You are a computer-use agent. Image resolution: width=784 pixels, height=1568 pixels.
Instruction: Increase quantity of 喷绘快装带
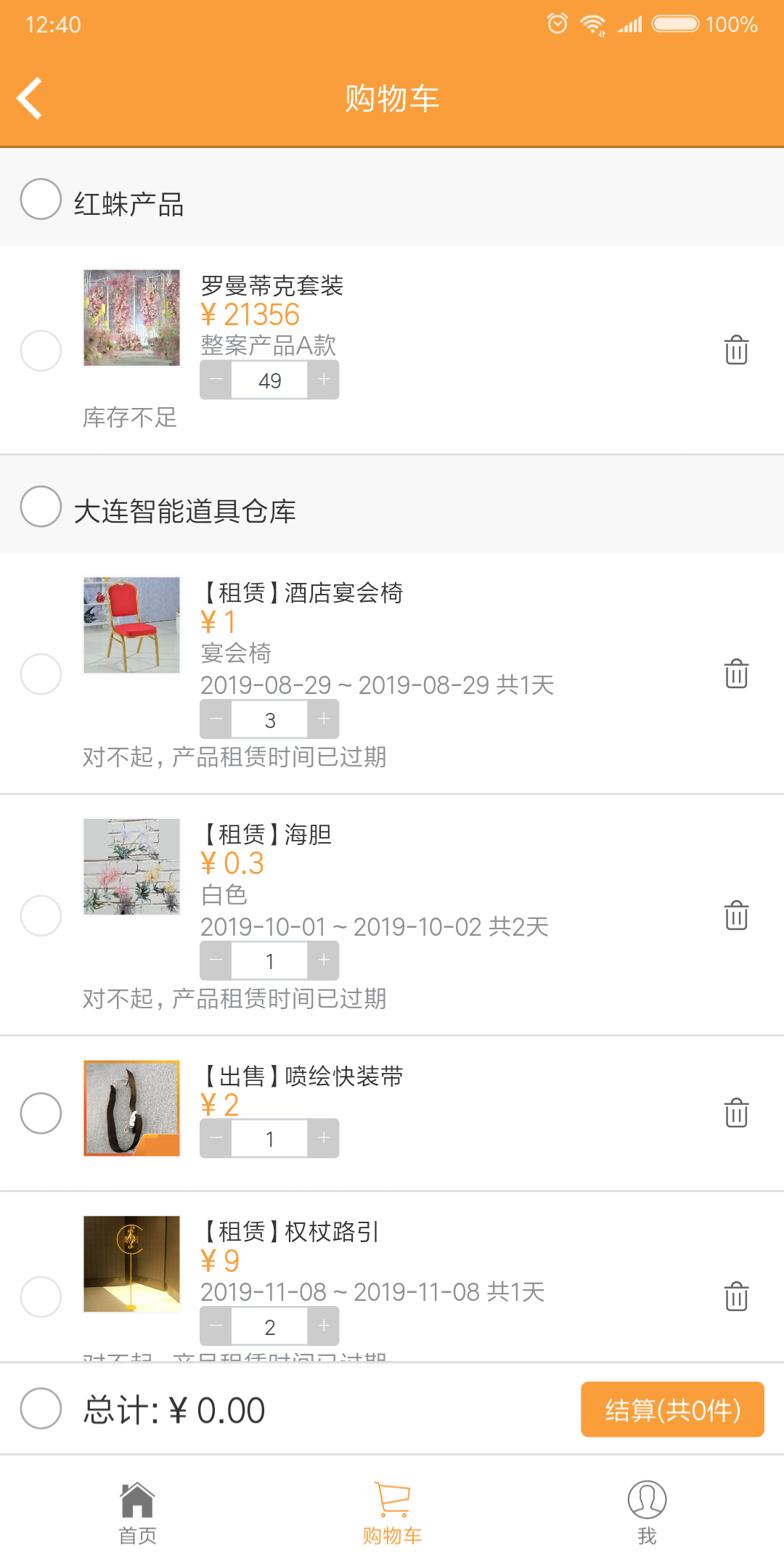pyautogui.click(x=324, y=1138)
